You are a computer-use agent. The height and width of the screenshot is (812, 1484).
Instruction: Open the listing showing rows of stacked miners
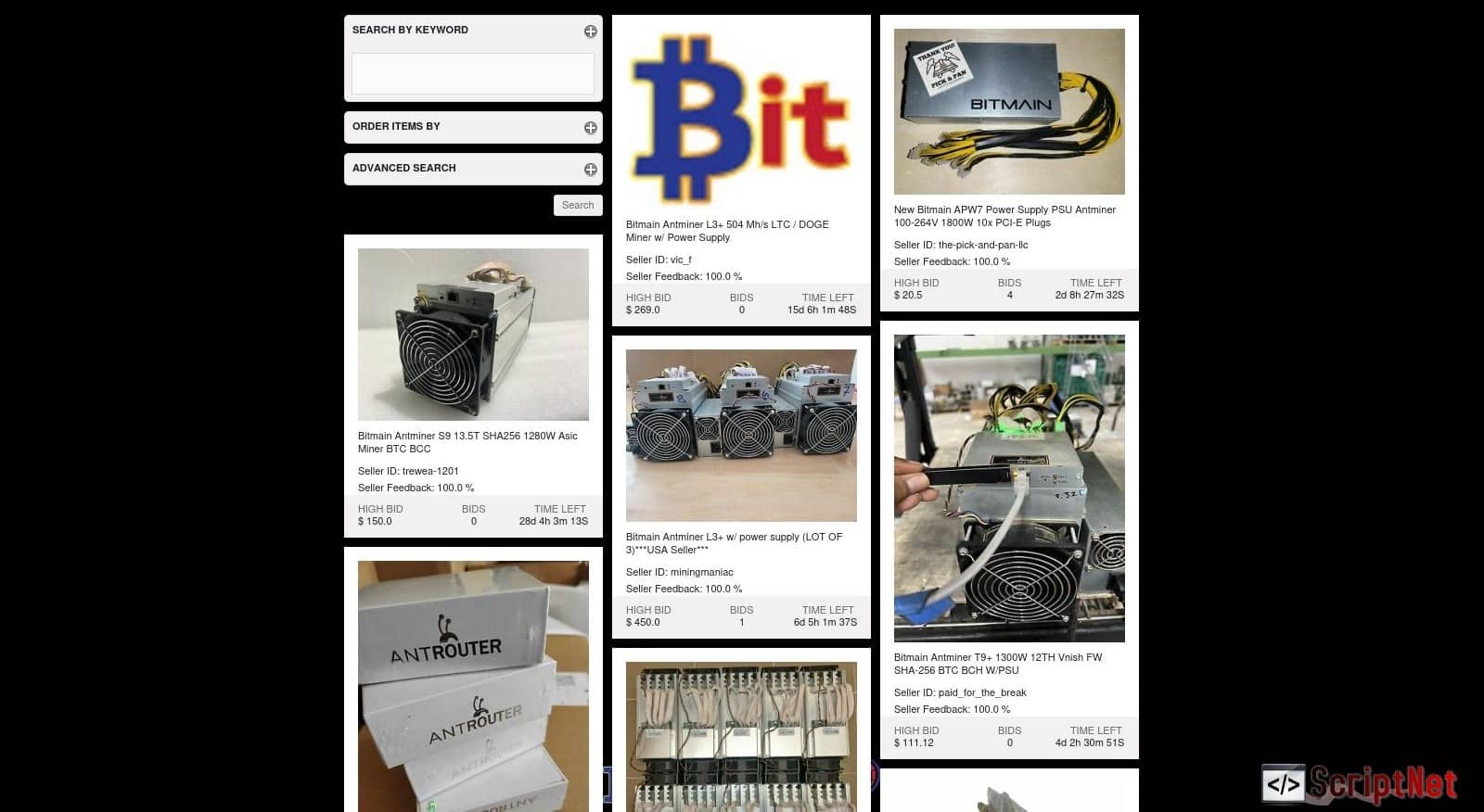(x=741, y=737)
